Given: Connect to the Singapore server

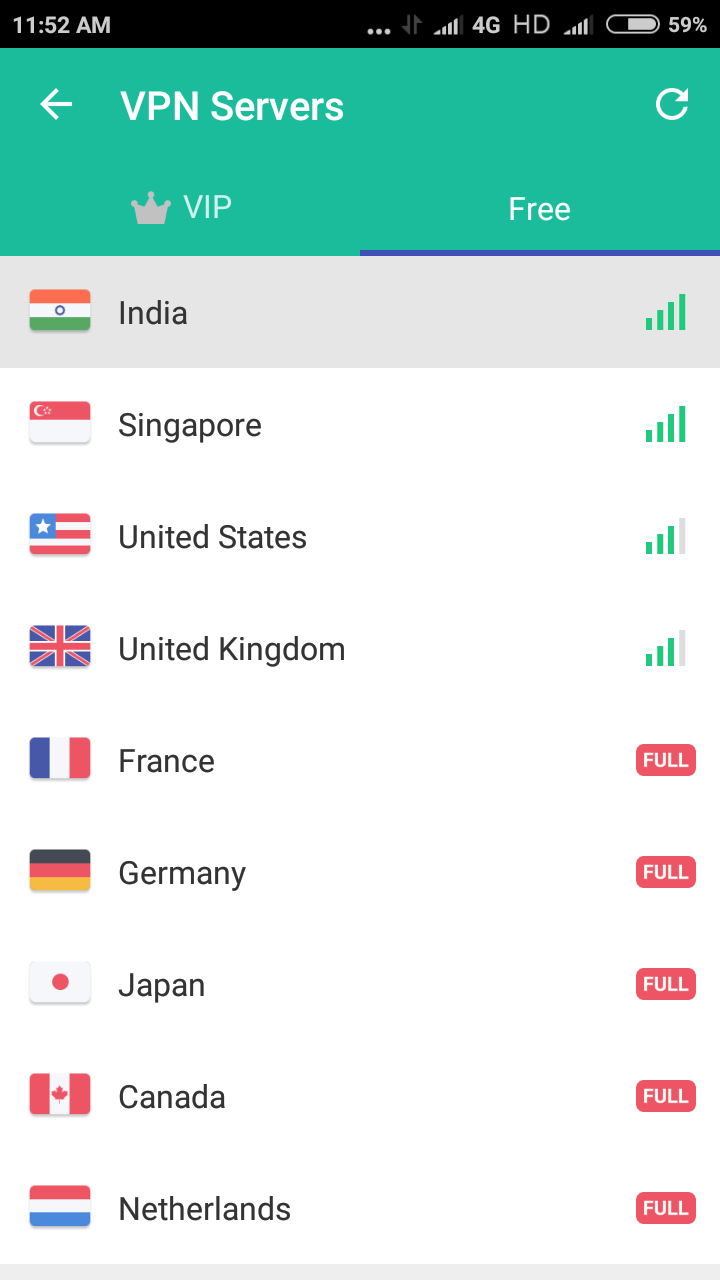Looking at the screenshot, I should click(x=360, y=425).
